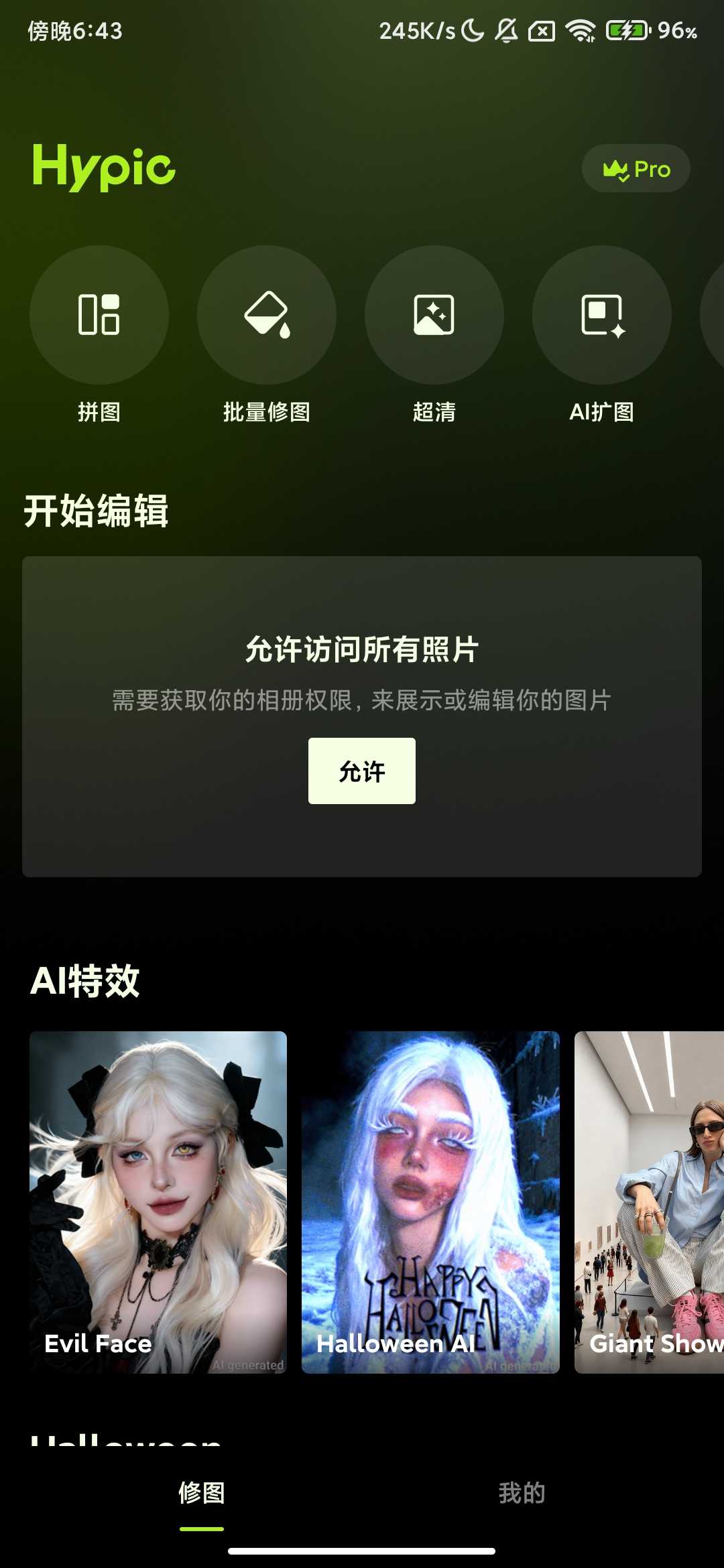Open the 超清 enhance tool
This screenshot has width=724, height=1568.
click(434, 315)
